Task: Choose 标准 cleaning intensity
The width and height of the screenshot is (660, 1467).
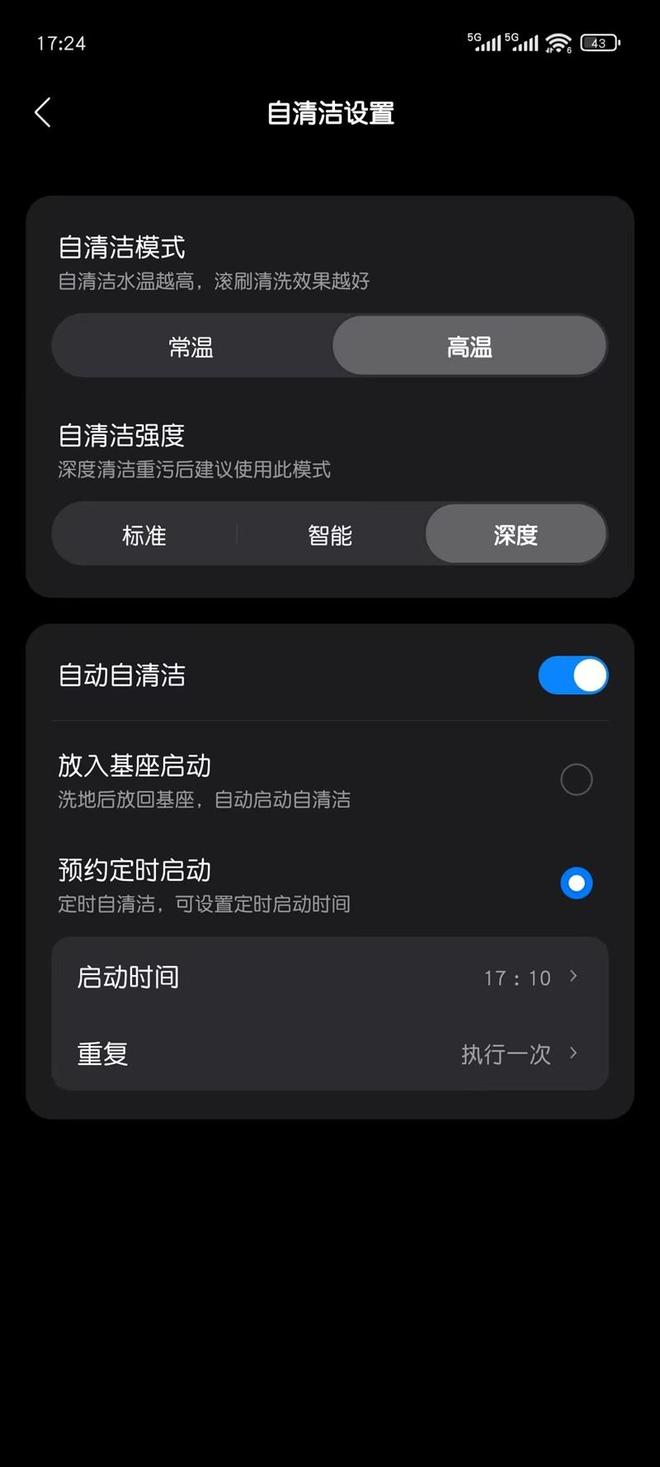Action: pos(144,535)
